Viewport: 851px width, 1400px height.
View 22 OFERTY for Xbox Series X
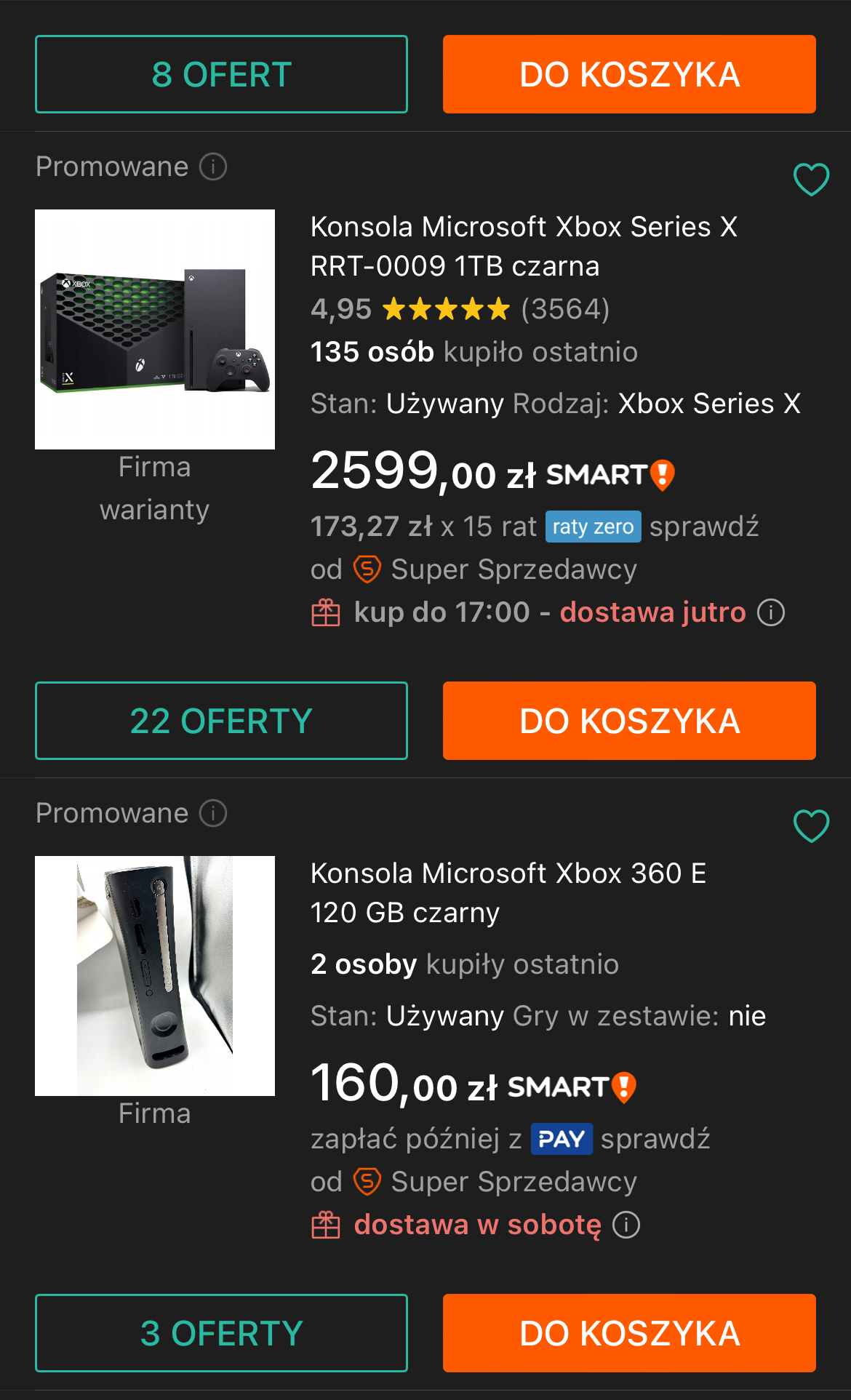tap(221, 721)
